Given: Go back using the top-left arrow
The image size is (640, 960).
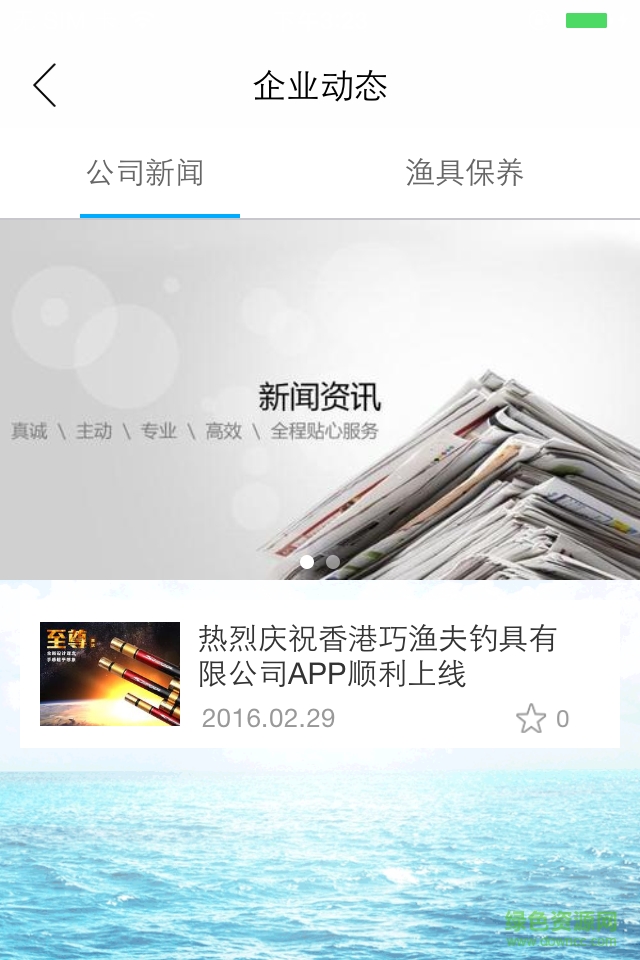Looking at the screenshot, I should click(x=45, y=85).
